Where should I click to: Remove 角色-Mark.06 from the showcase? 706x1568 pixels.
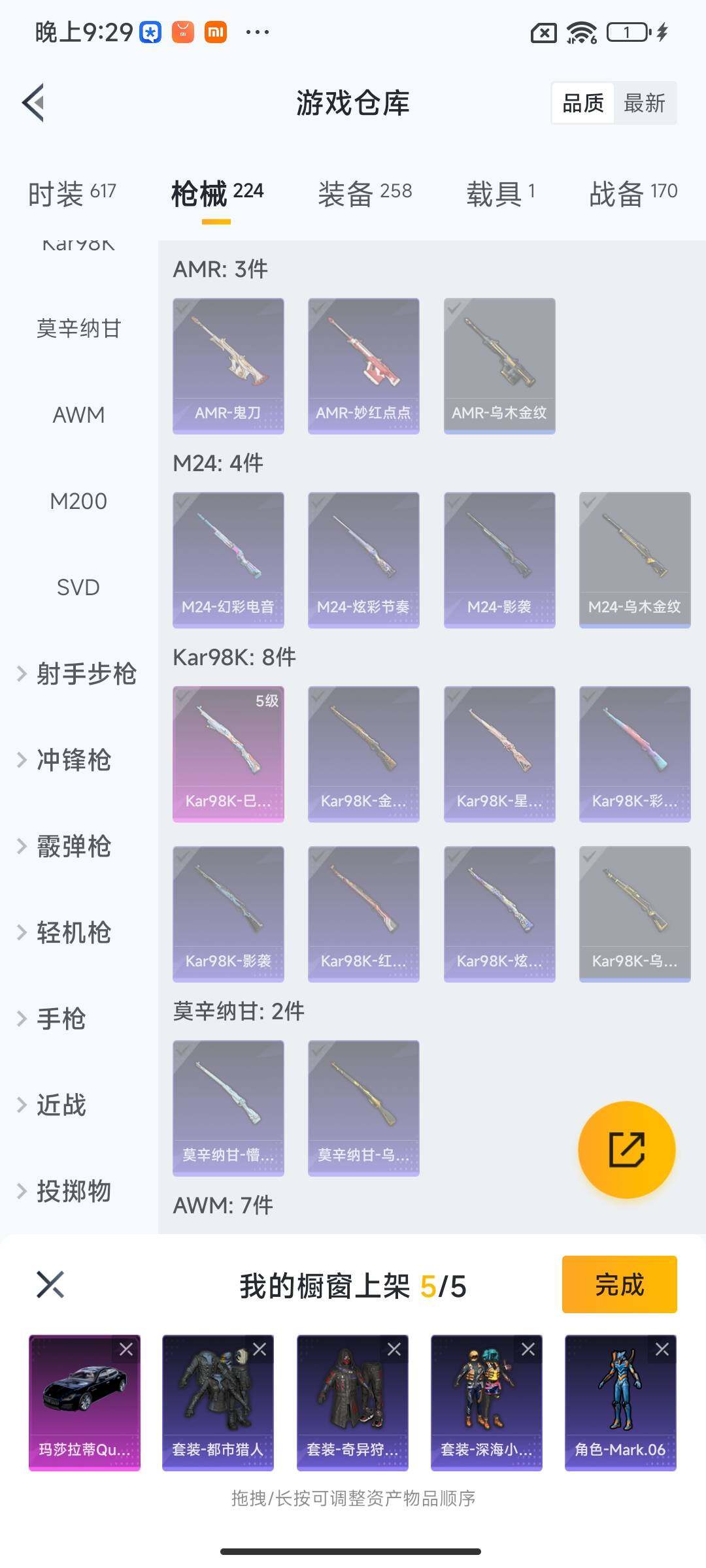662,1349
